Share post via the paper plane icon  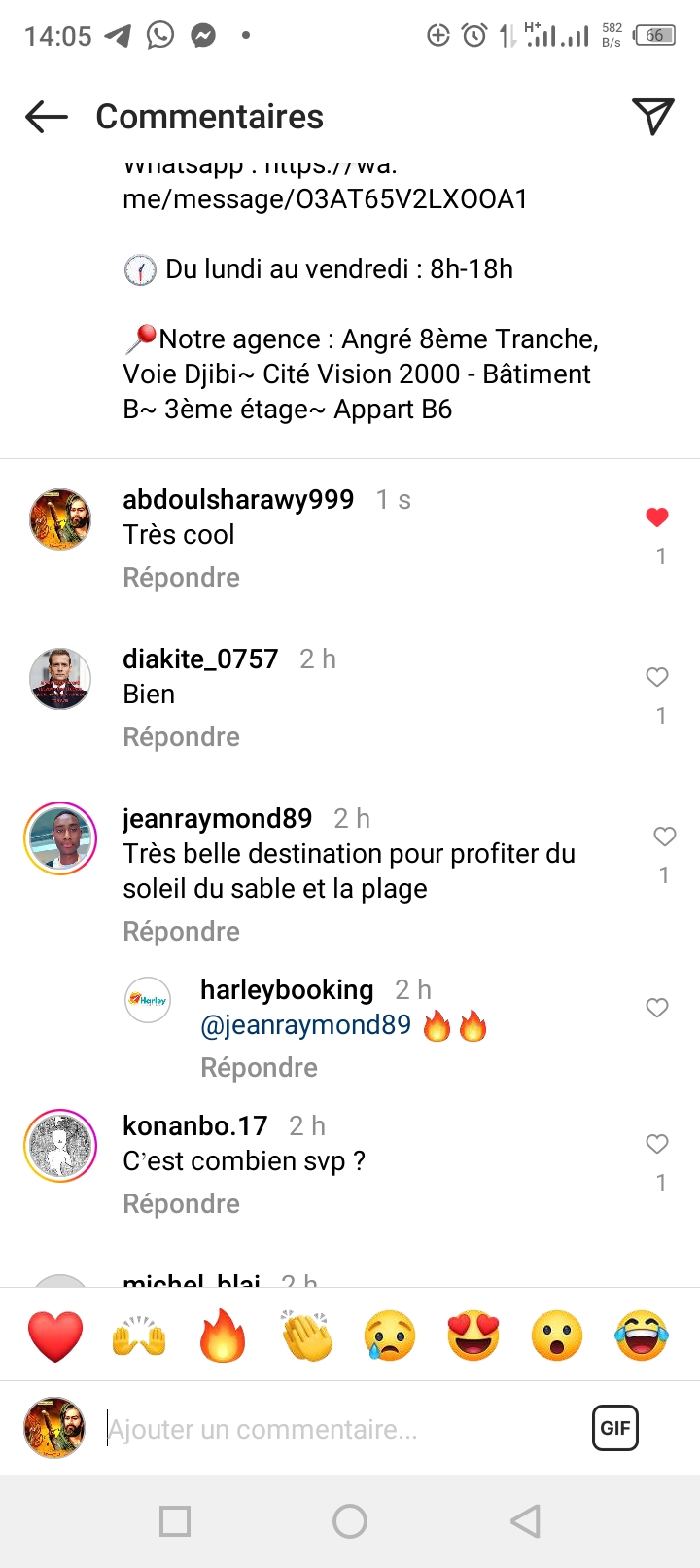652,117
